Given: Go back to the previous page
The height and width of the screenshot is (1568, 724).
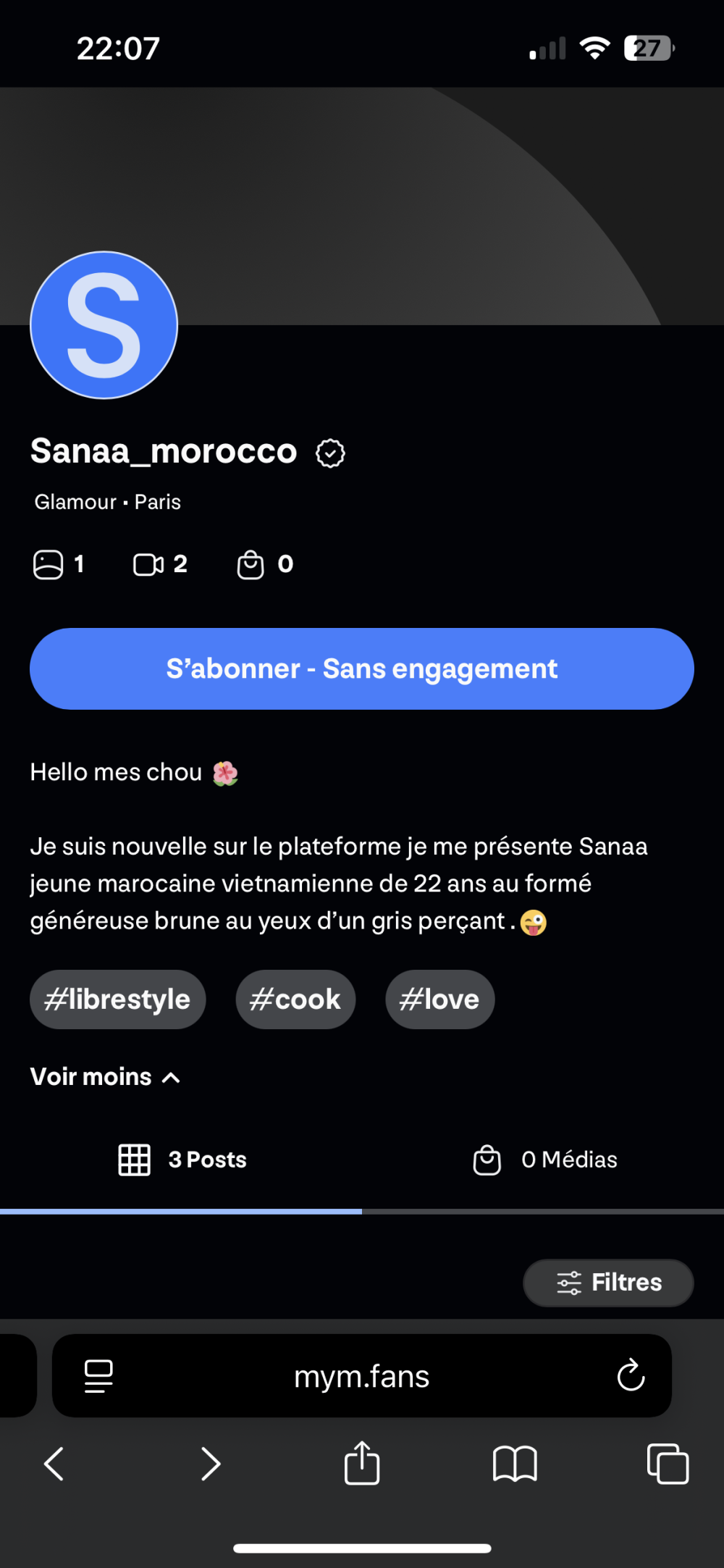Looking at the screenshot, I should (x=54, y=1464).
